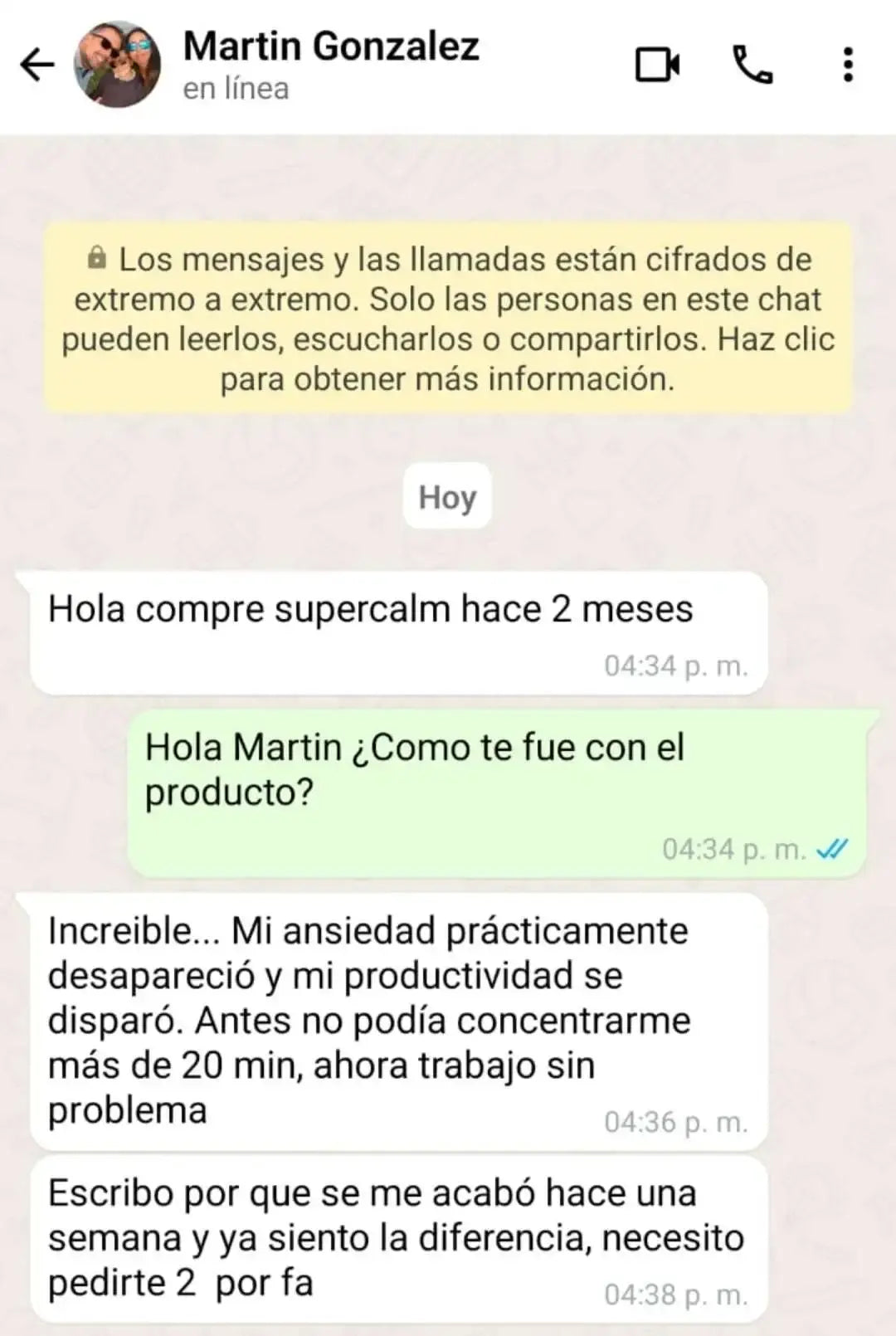
Task: Go back to the chat list
Action: point(37,65)
